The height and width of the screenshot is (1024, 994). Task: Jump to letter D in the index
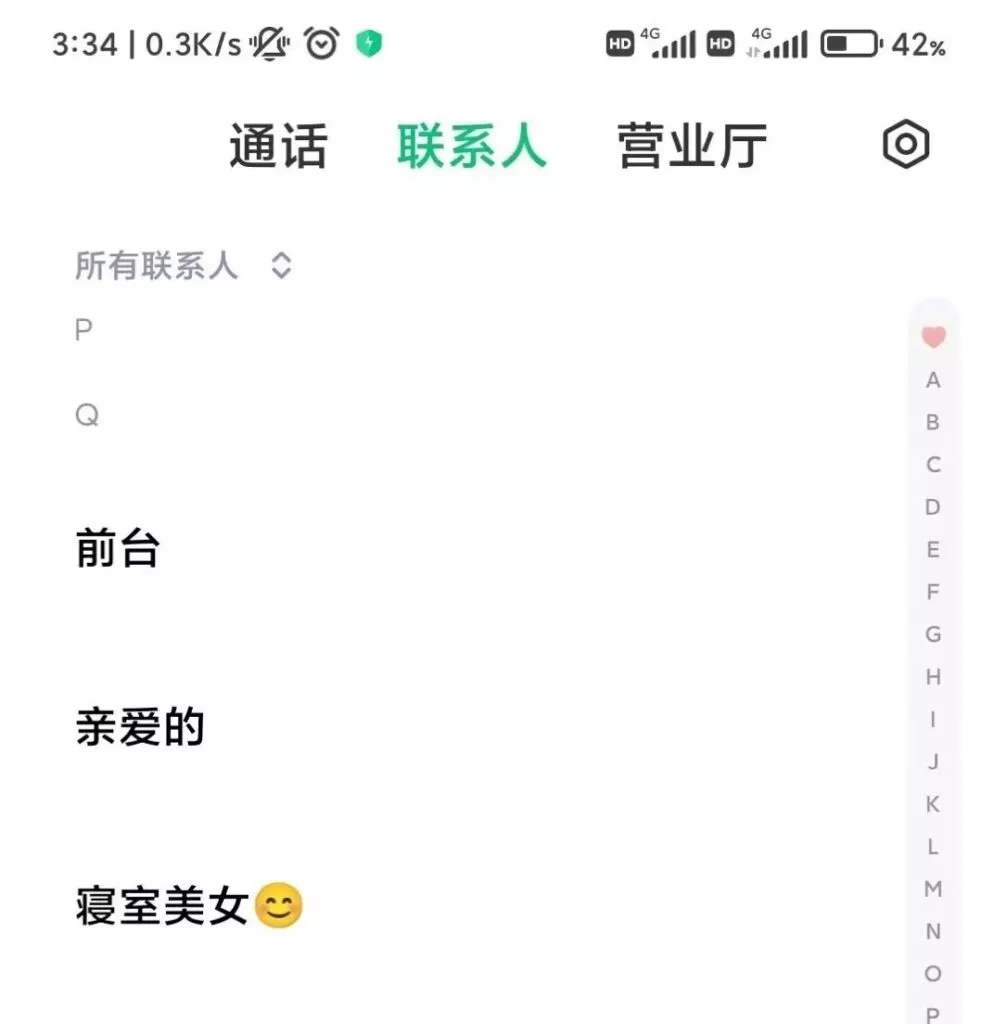[933, 507]
